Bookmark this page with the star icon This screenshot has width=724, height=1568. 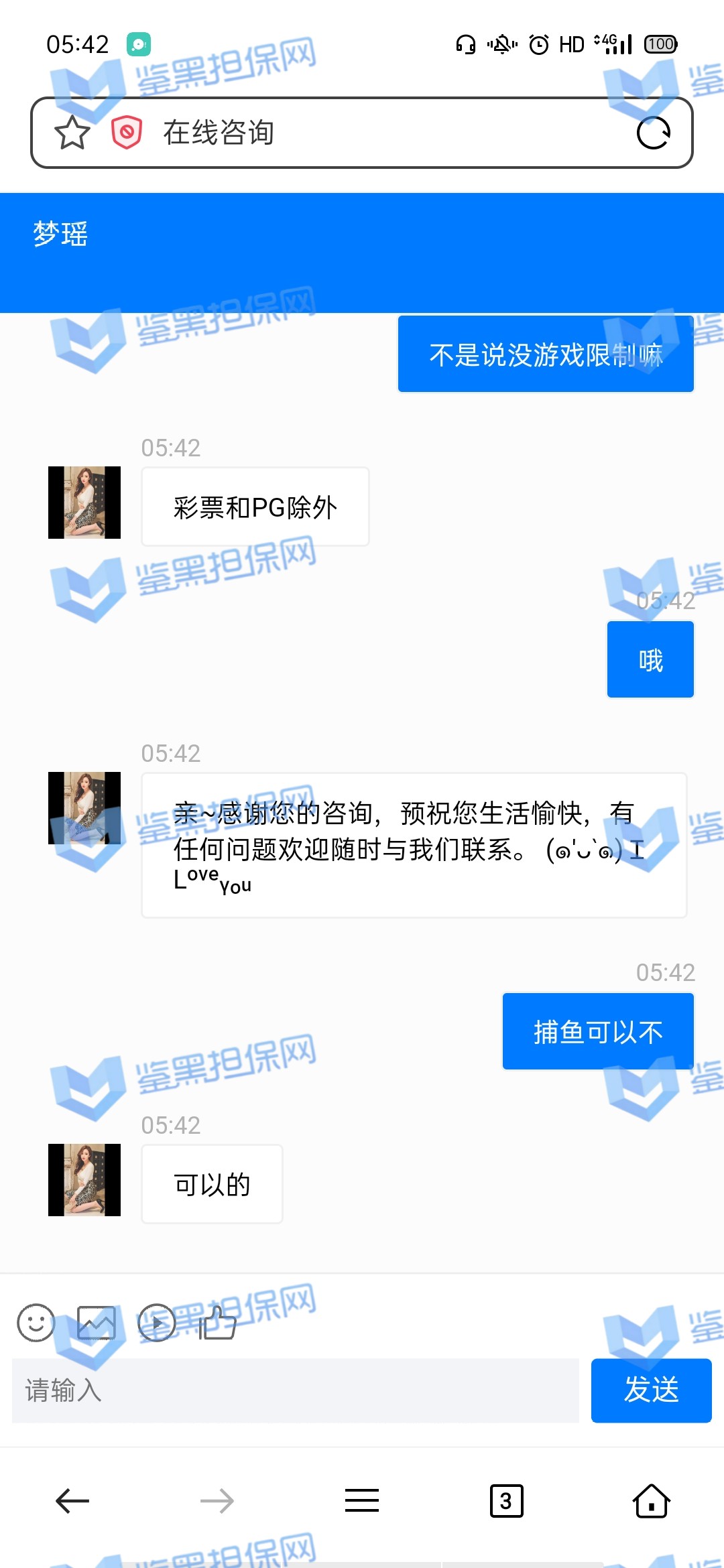[x=72, y=133]
